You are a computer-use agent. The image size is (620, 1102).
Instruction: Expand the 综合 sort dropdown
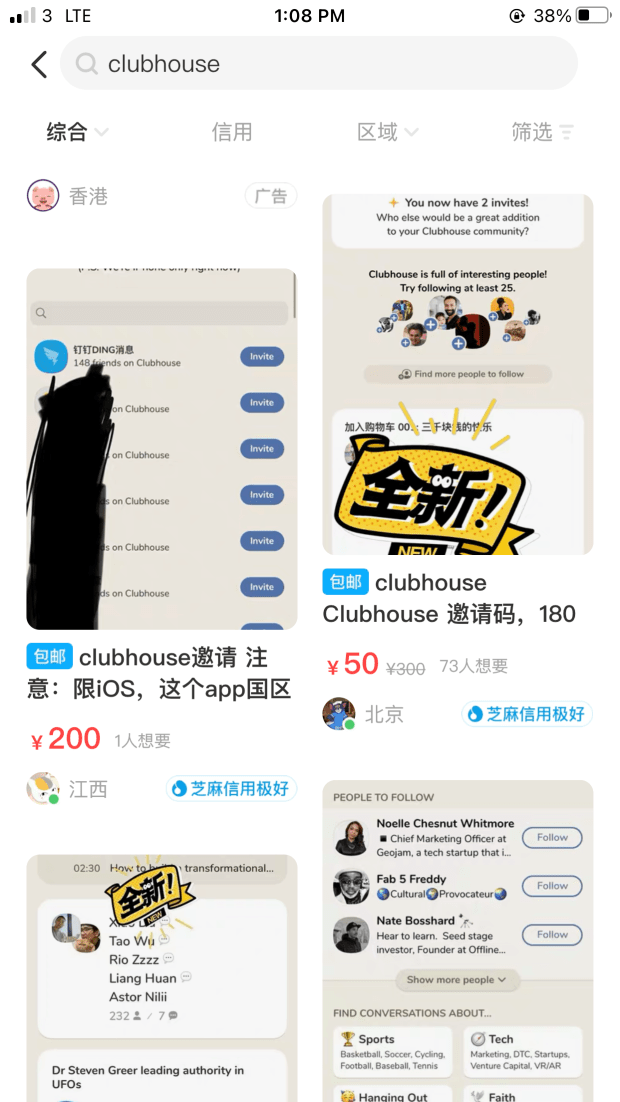(77, 132)
